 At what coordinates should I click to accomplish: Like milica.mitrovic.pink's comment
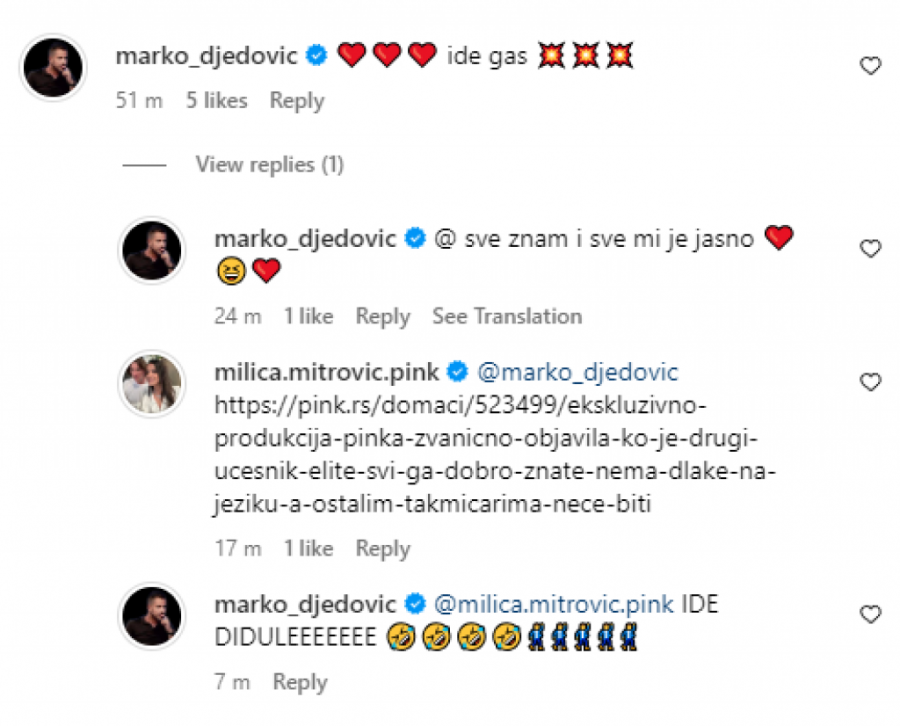pos(871,382)
